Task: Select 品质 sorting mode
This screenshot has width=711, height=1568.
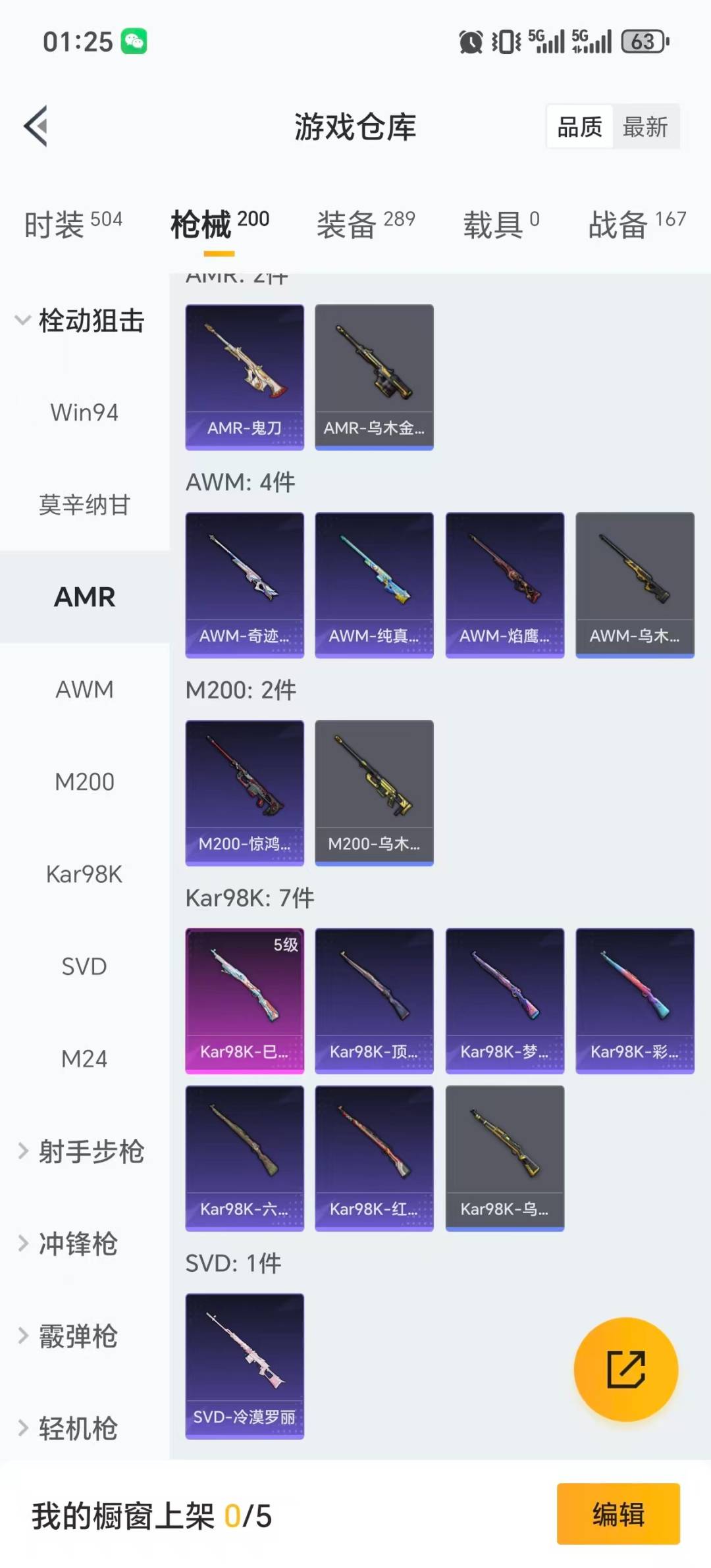Action: pos(578,126)
